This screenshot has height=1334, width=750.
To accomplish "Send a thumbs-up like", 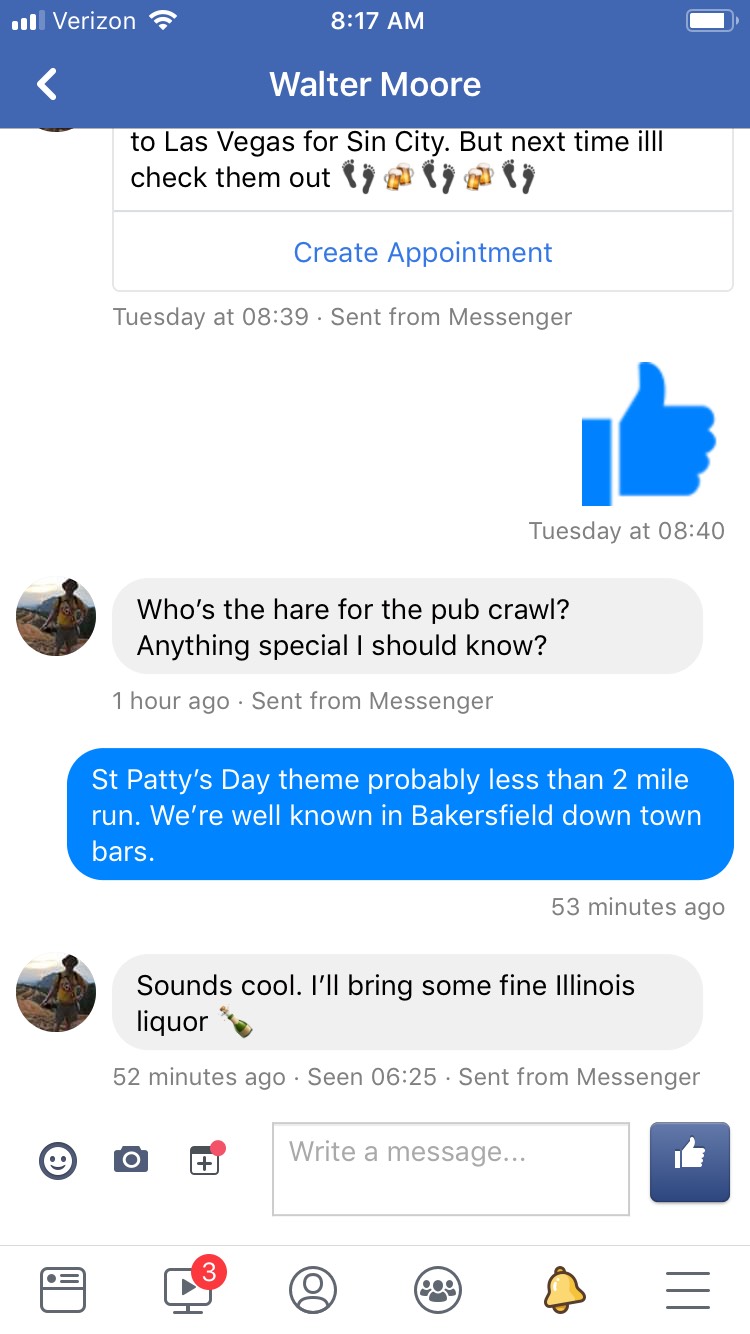I will coord(689,1161).
